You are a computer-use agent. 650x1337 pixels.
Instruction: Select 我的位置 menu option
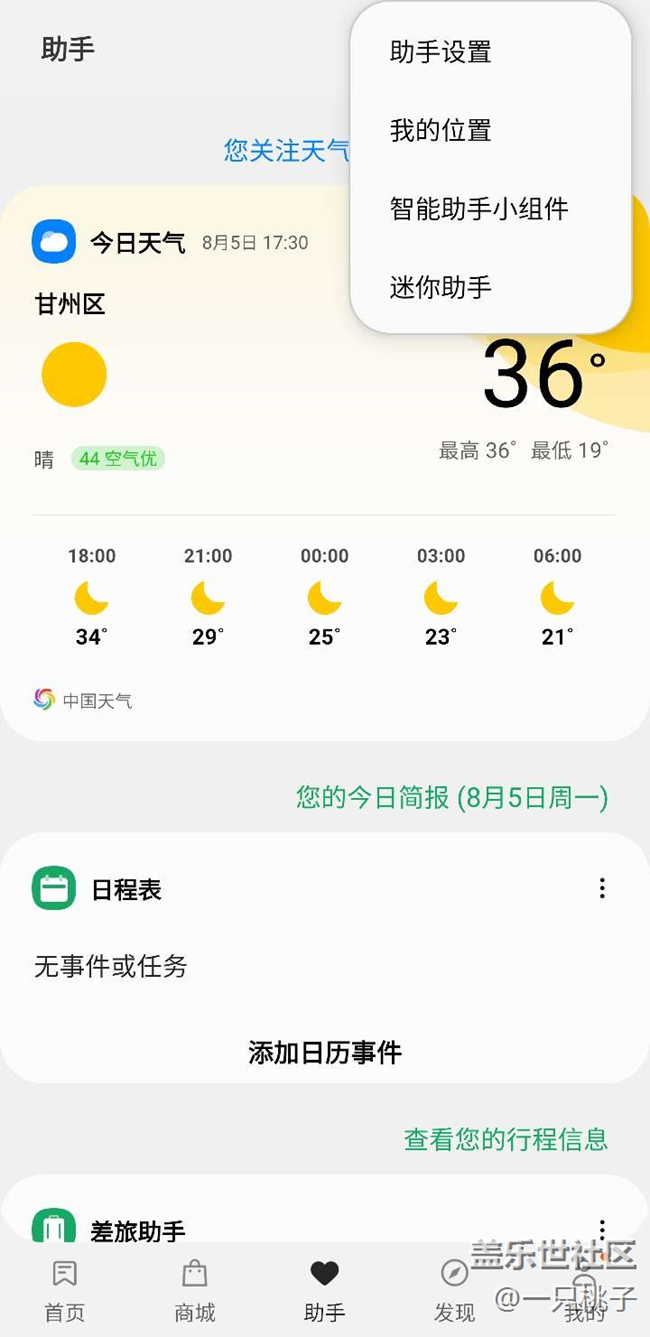pyautogui.click(x=440, y=131)
